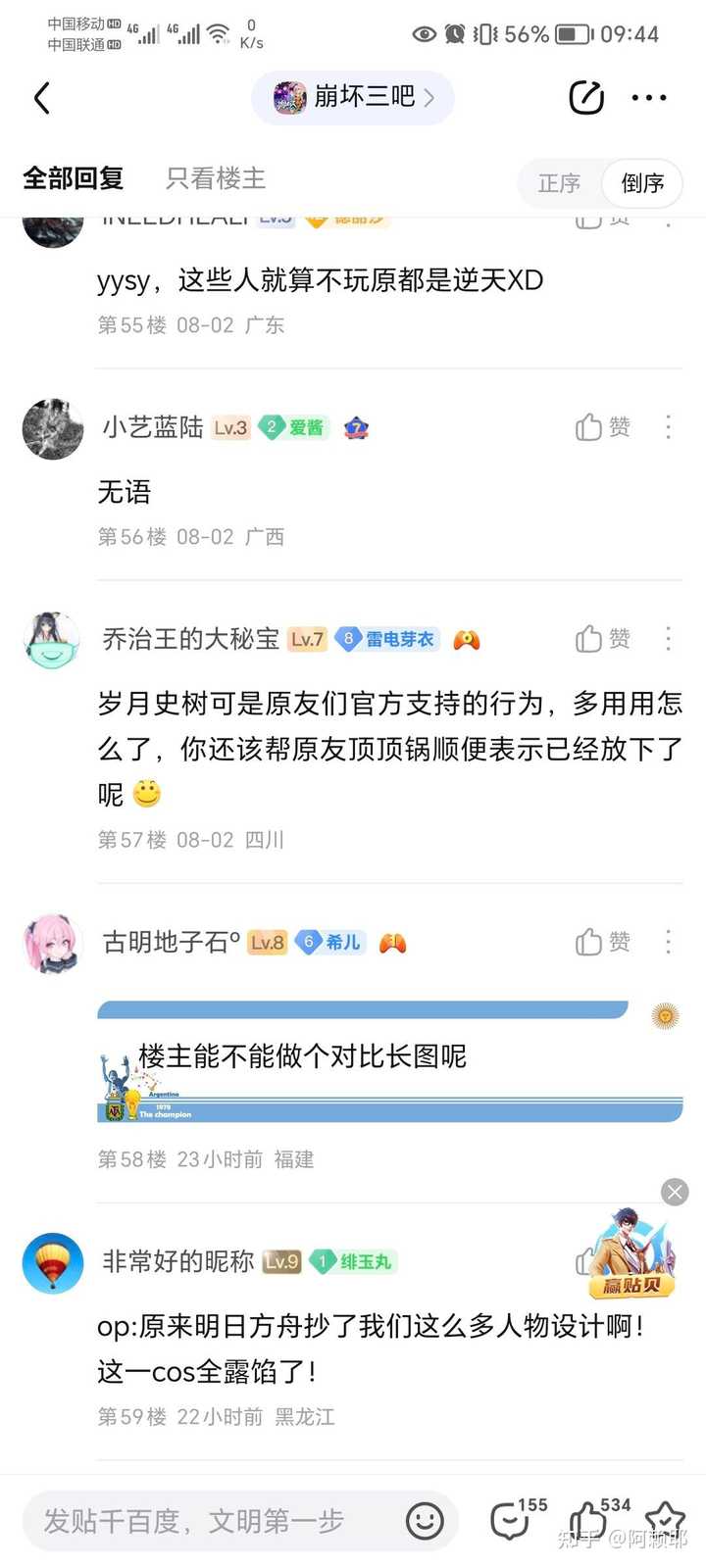Dismiss the 赢贴贝 floating banner
The height and width of the screenshot is (1568, 706).
pyautogui.click(x=675, y=1192)
